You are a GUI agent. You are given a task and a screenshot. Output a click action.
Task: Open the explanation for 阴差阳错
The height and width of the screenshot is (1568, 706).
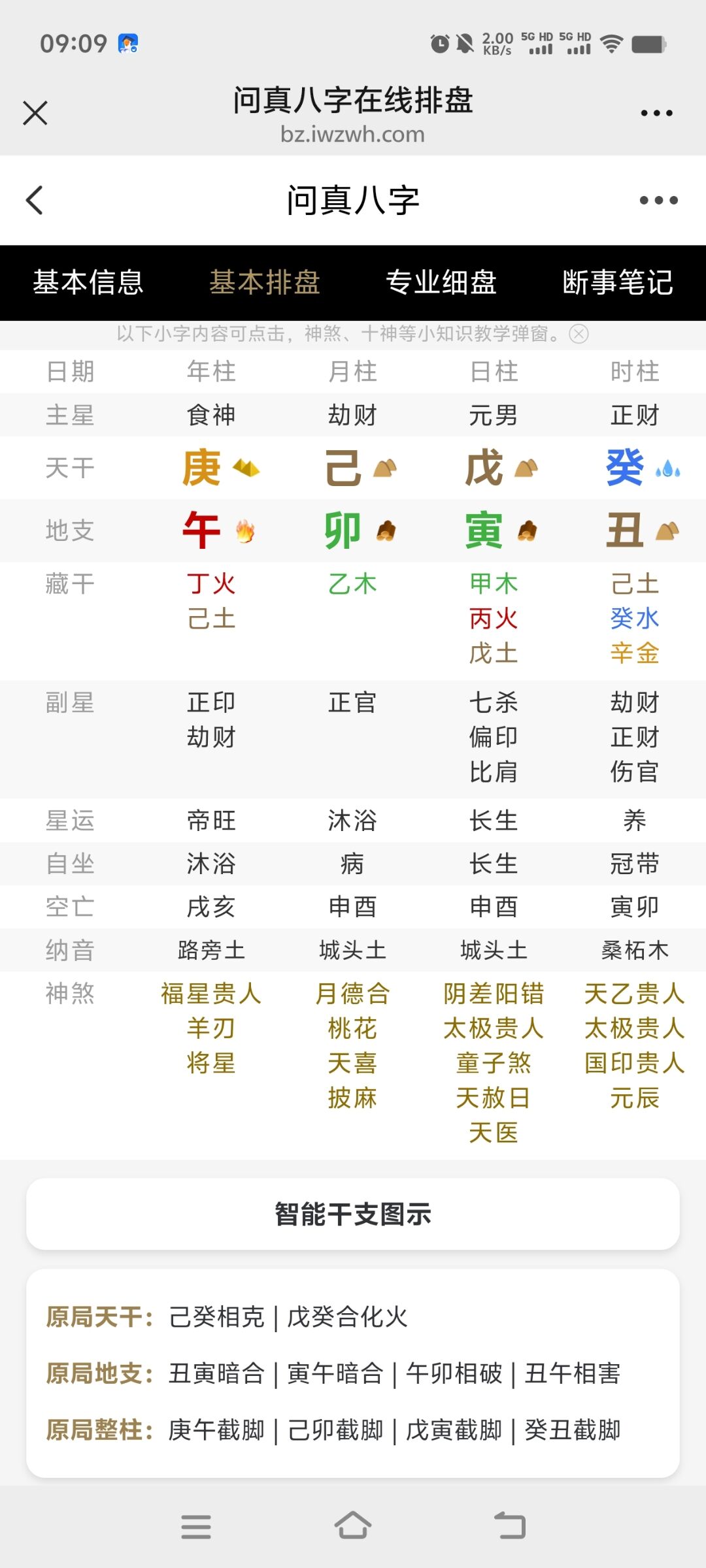(494, 994)
